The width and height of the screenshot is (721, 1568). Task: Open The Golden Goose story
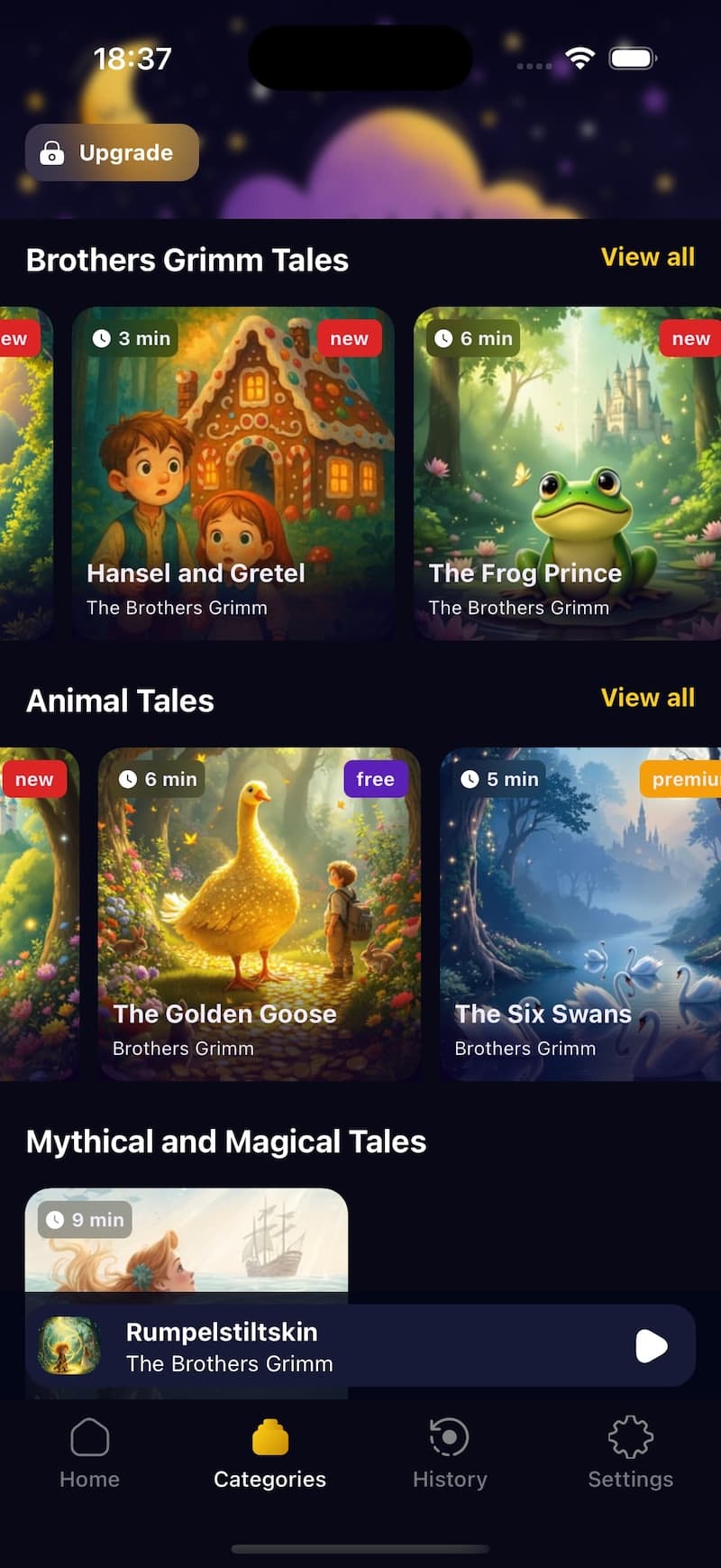click(259, 913)
